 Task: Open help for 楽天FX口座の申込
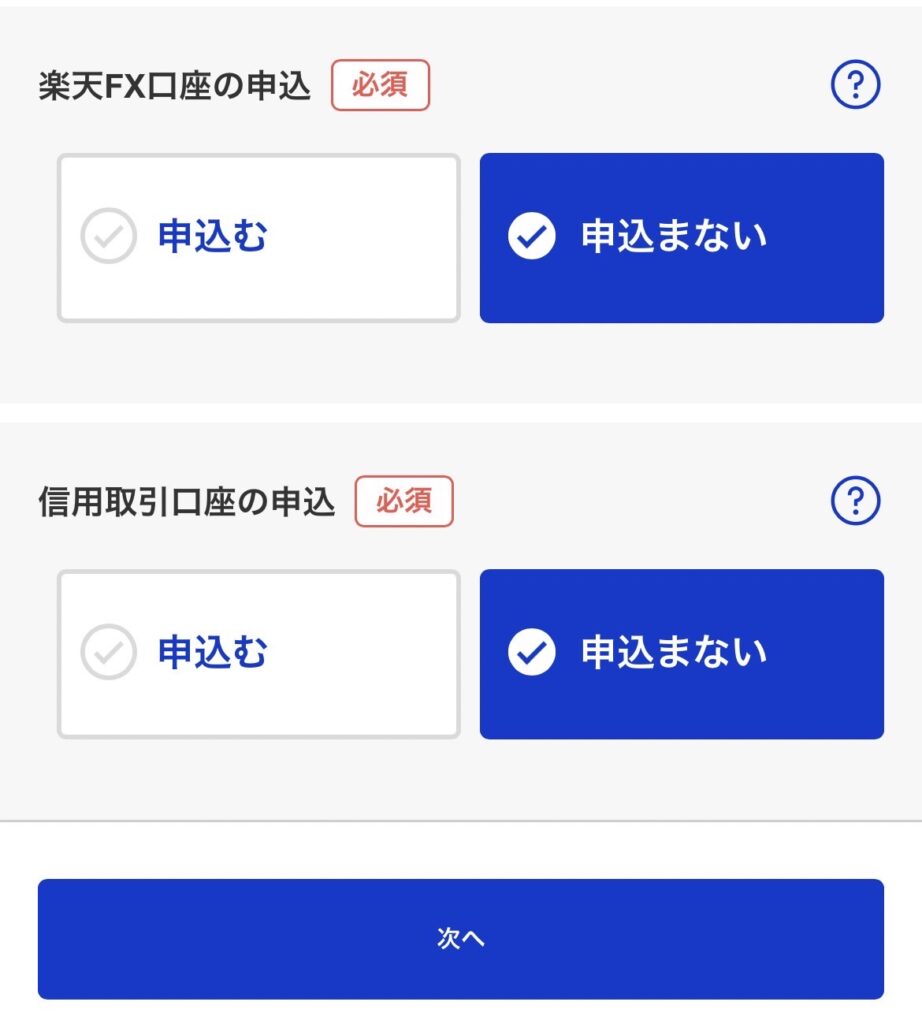[x=855, y=87]
